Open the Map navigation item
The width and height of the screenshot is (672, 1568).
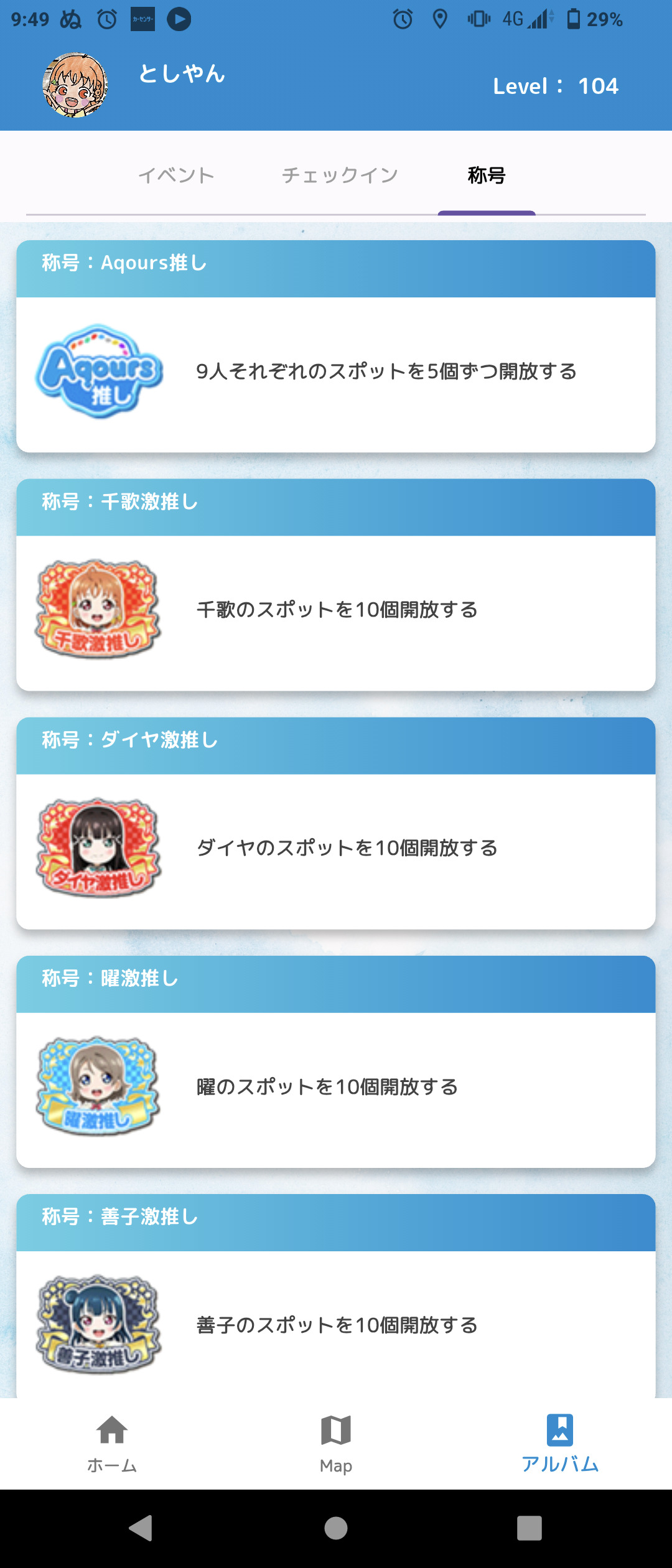(336, 1444)
